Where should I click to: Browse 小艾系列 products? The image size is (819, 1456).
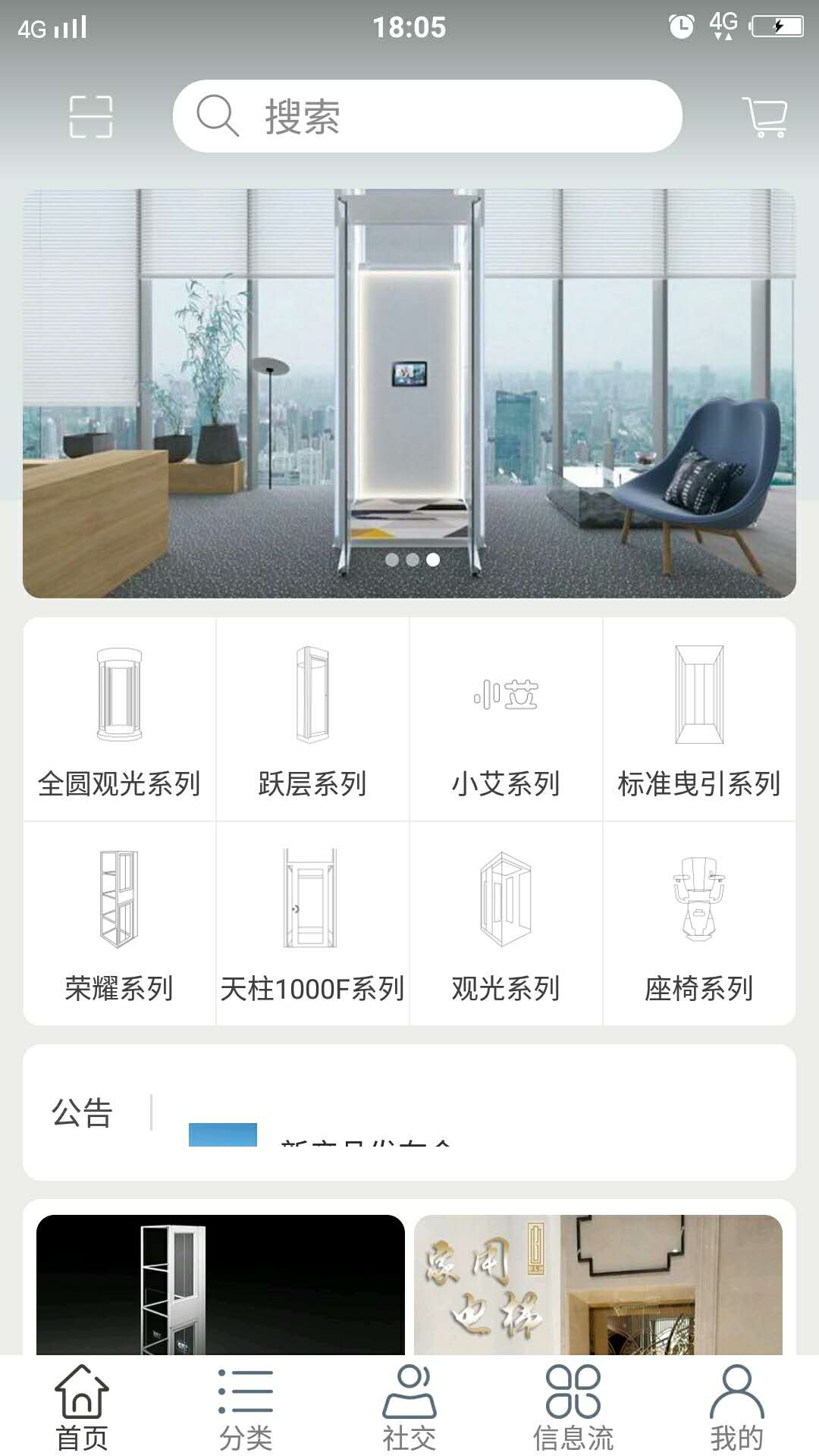pos(506,719)
